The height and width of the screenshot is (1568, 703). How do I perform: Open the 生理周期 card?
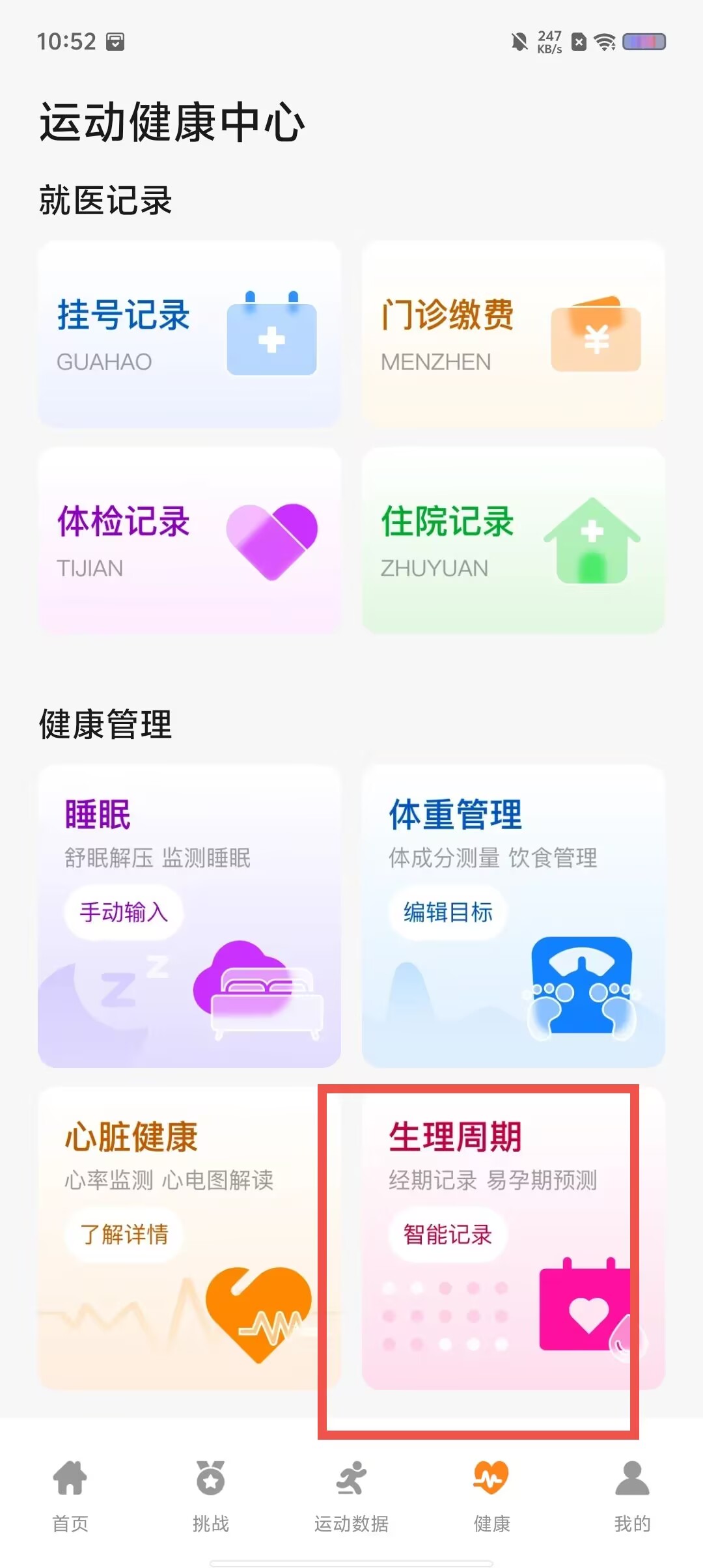[x=514, y=1239]
